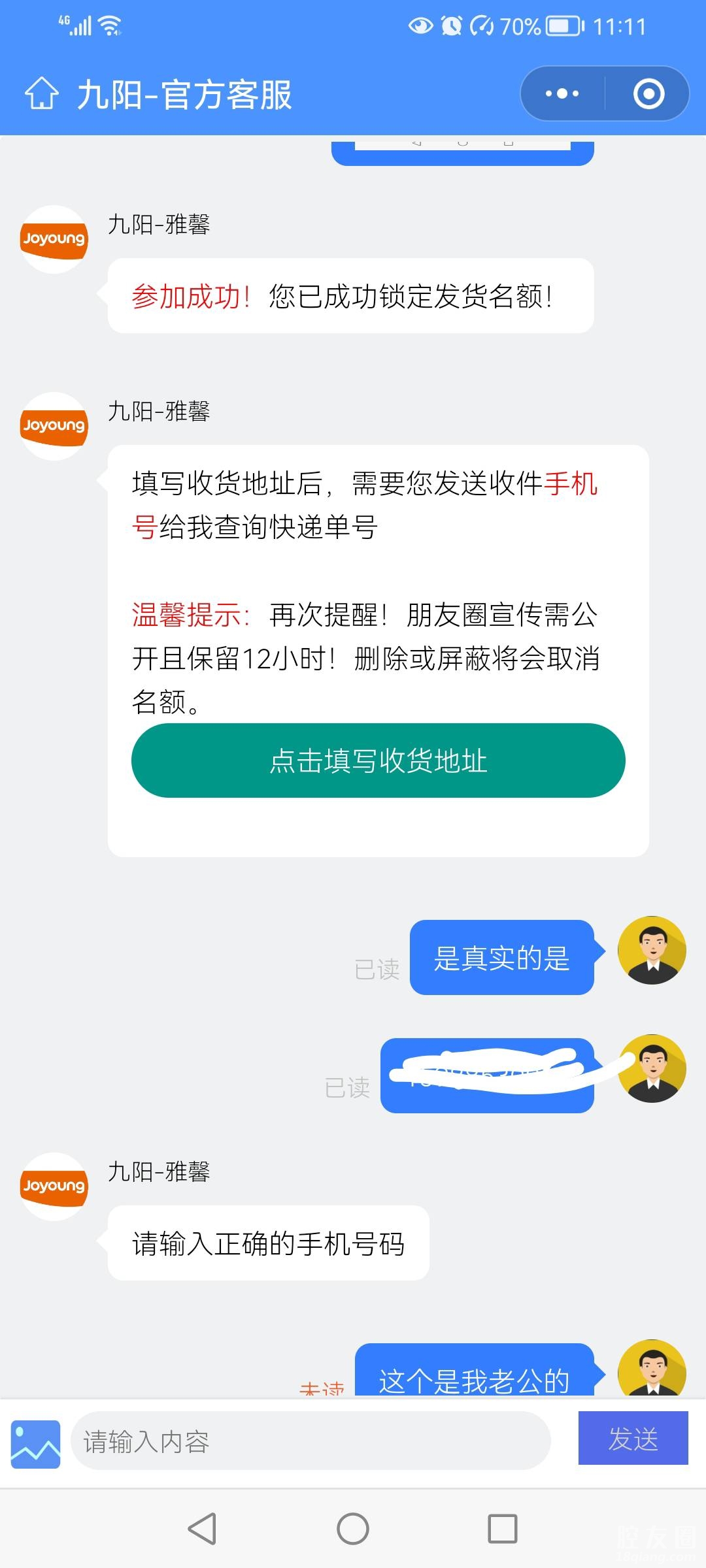The image size is (706, 1568).
Task: Focus the 请输入内容 message field
Action: point(311,1441)
